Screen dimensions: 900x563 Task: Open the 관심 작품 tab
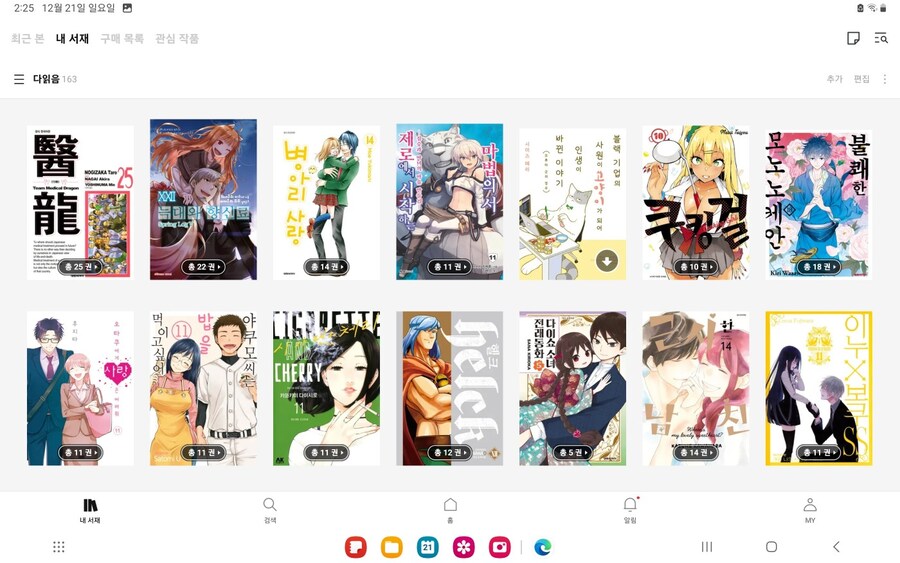tap(177, 39)
